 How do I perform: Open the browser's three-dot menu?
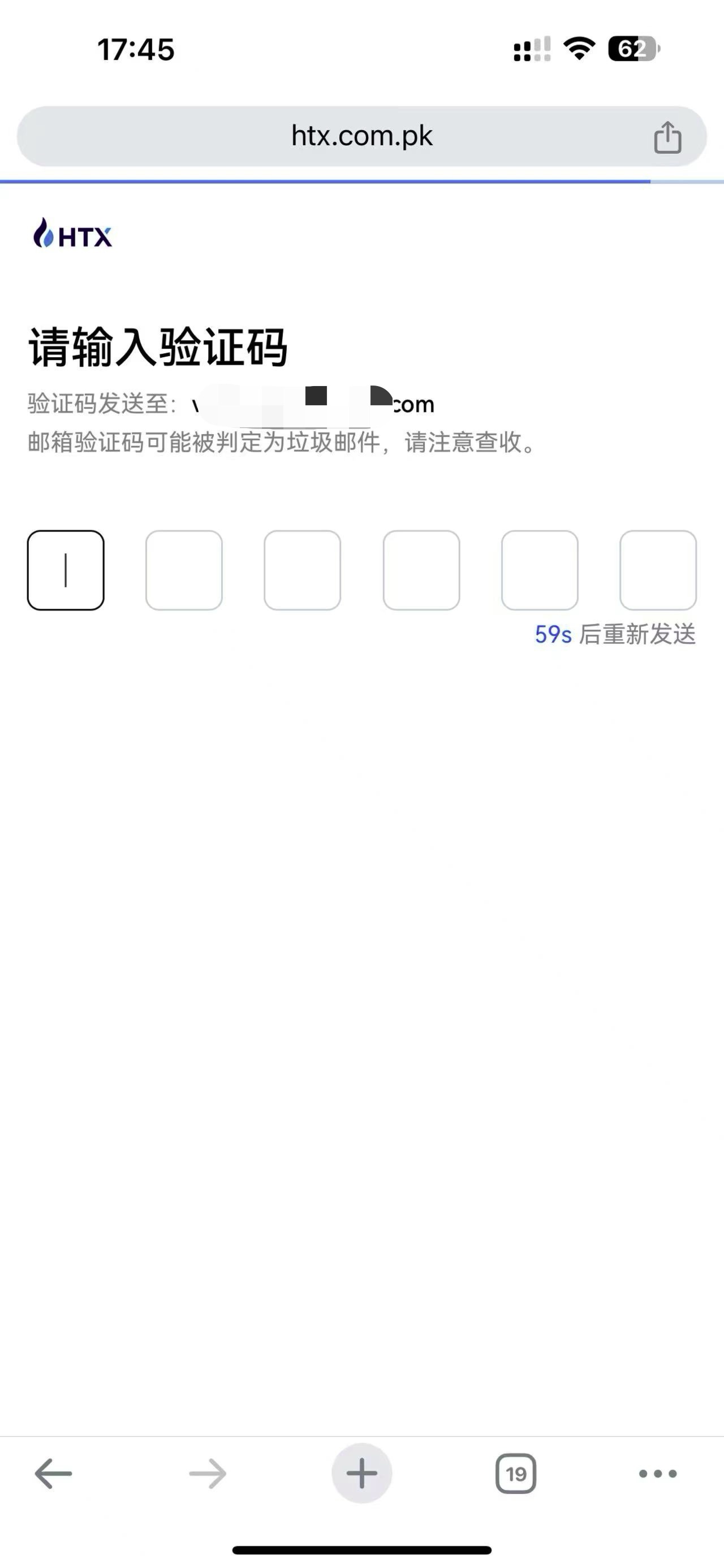click(x=658, y=1474)
